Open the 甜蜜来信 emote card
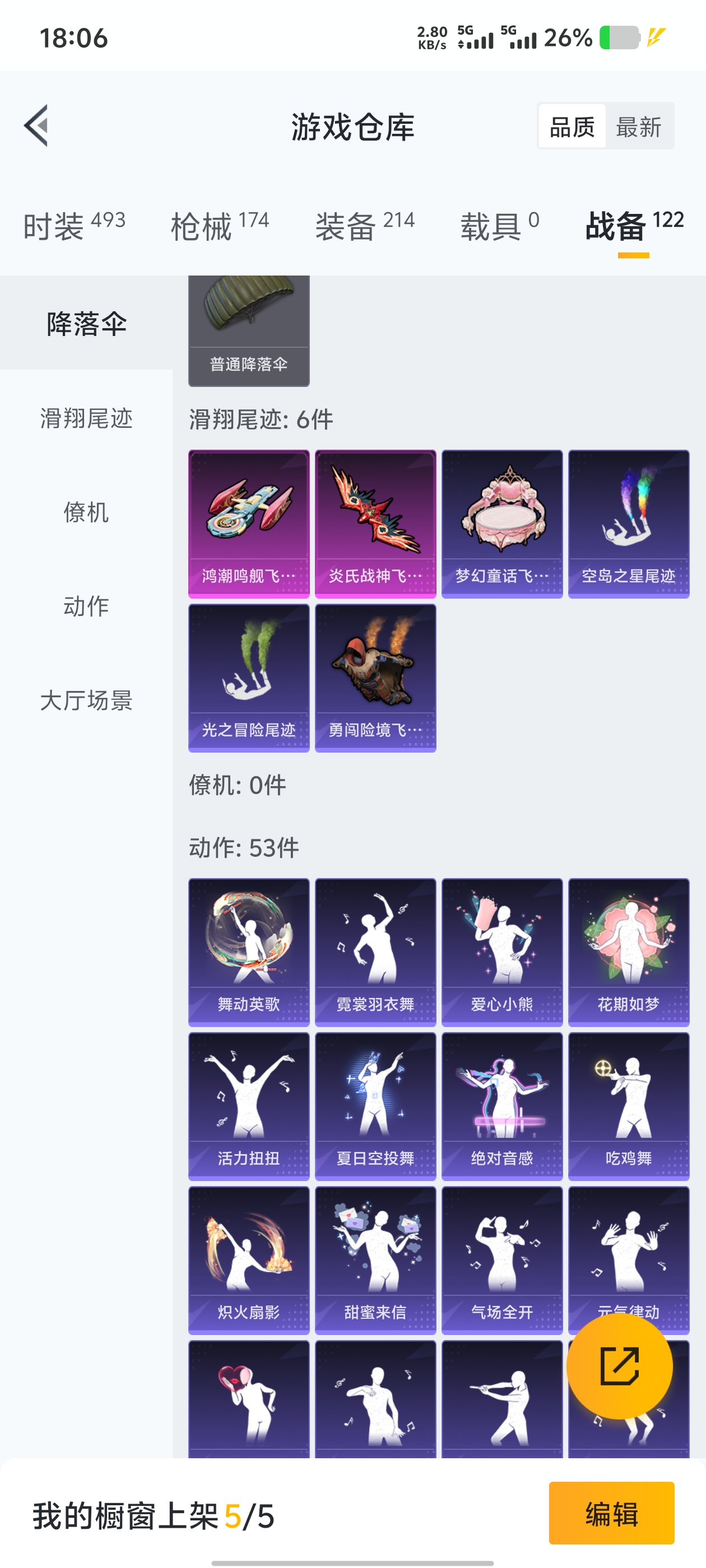This screenshot has height=1568, width=706. 375,1259
